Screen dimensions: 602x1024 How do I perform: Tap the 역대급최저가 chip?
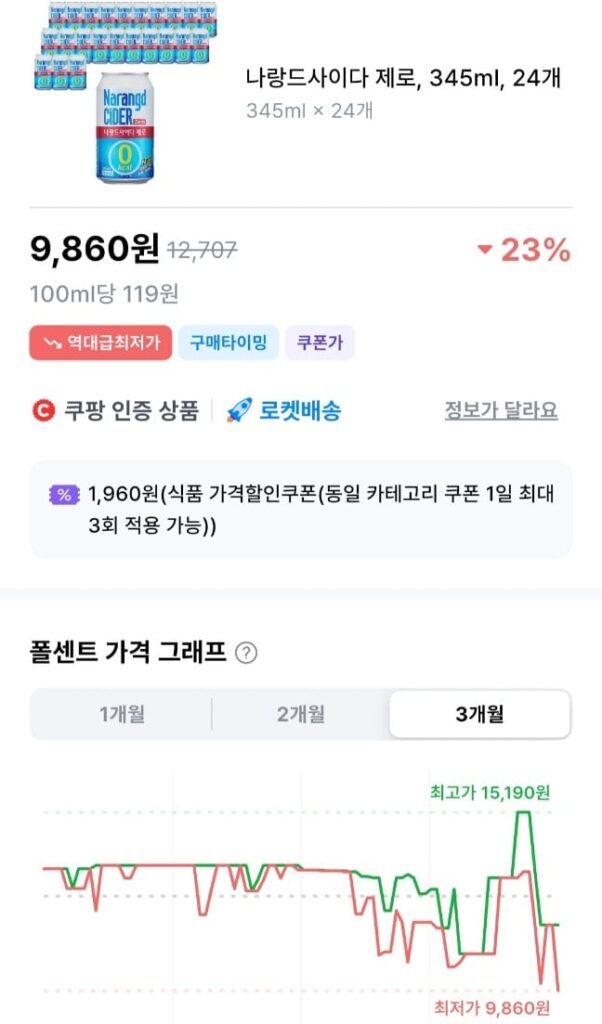[x=101, y=343]
